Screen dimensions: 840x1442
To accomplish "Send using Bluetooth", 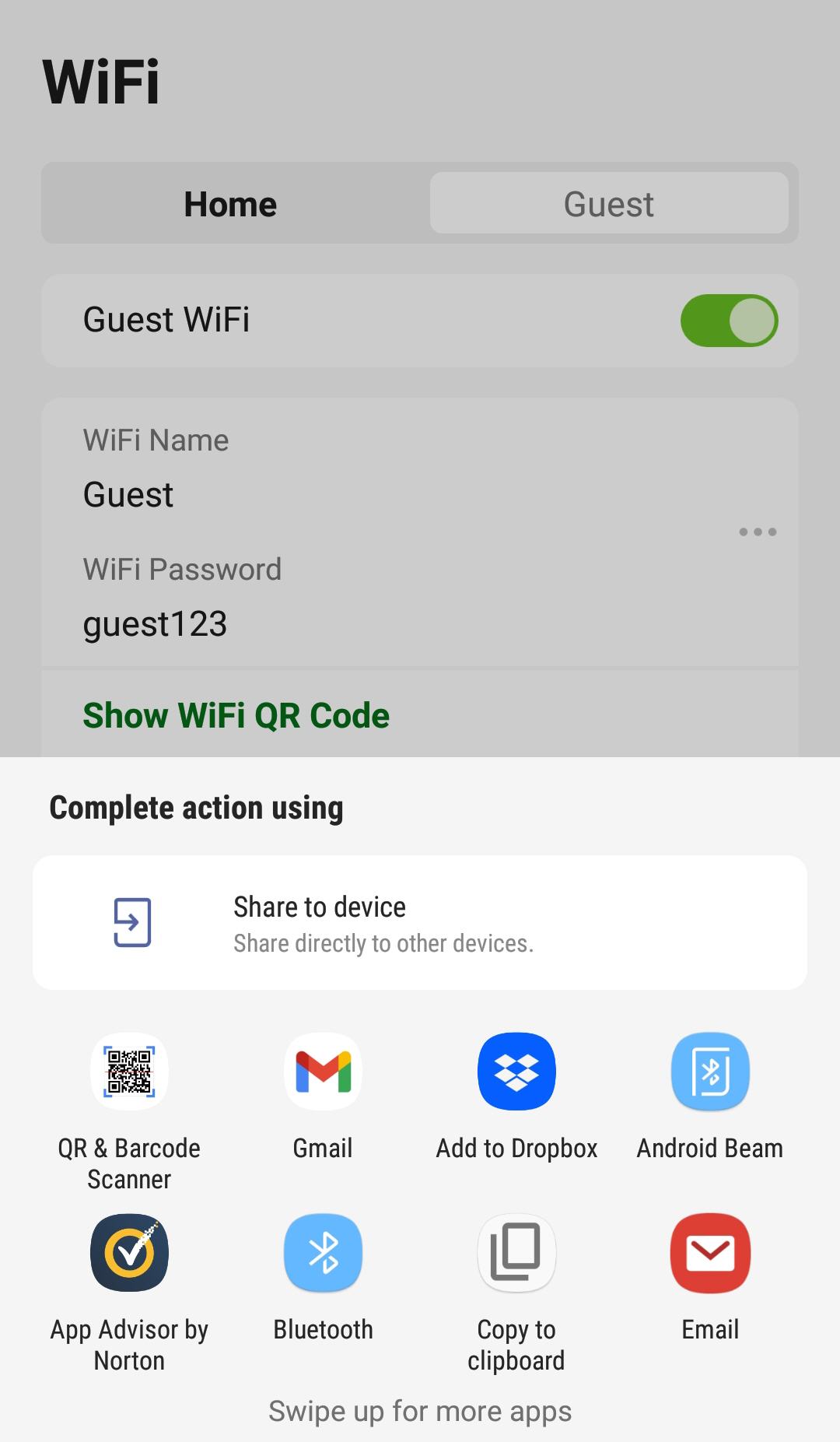I will 323,1279.
